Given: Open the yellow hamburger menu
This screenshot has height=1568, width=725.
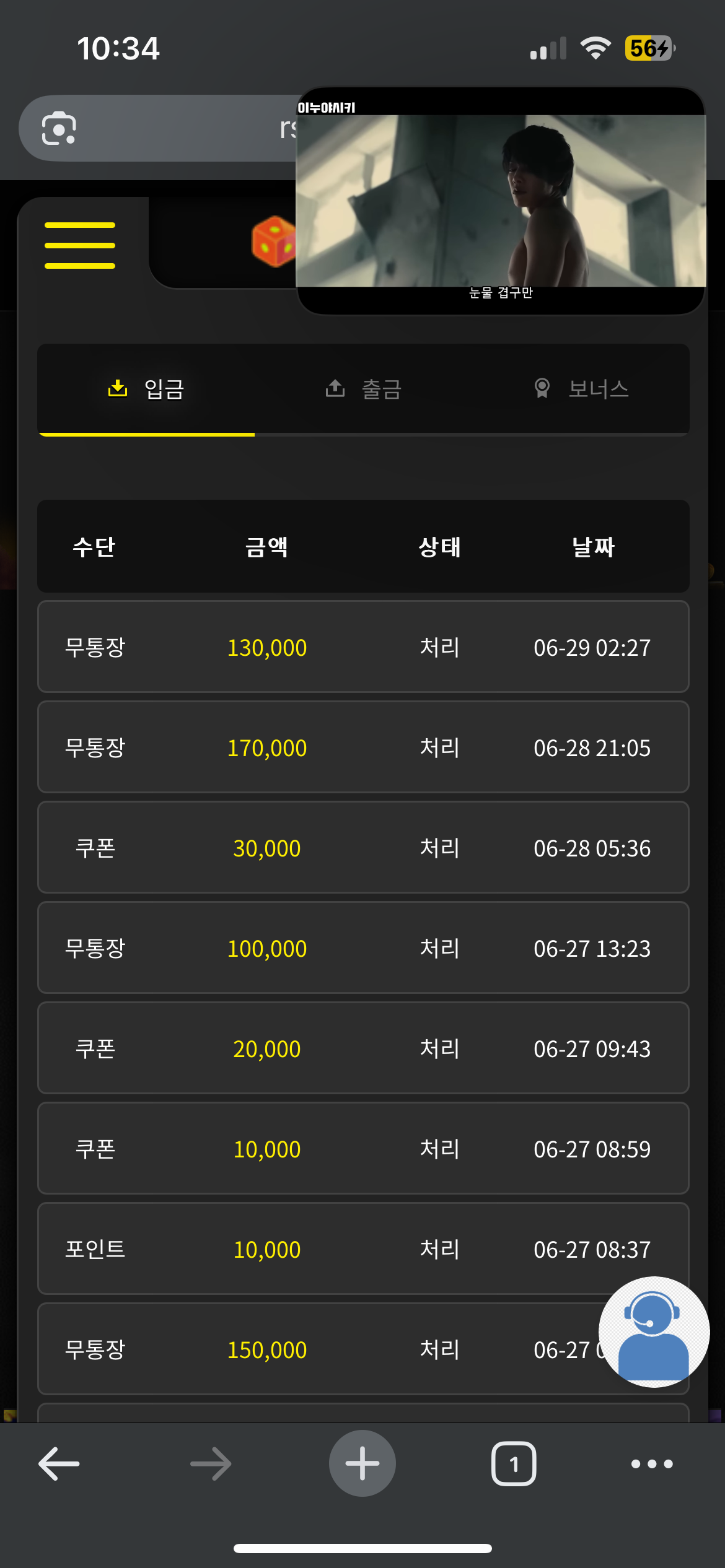Looking at the screenshot, I should click(80, 245).
